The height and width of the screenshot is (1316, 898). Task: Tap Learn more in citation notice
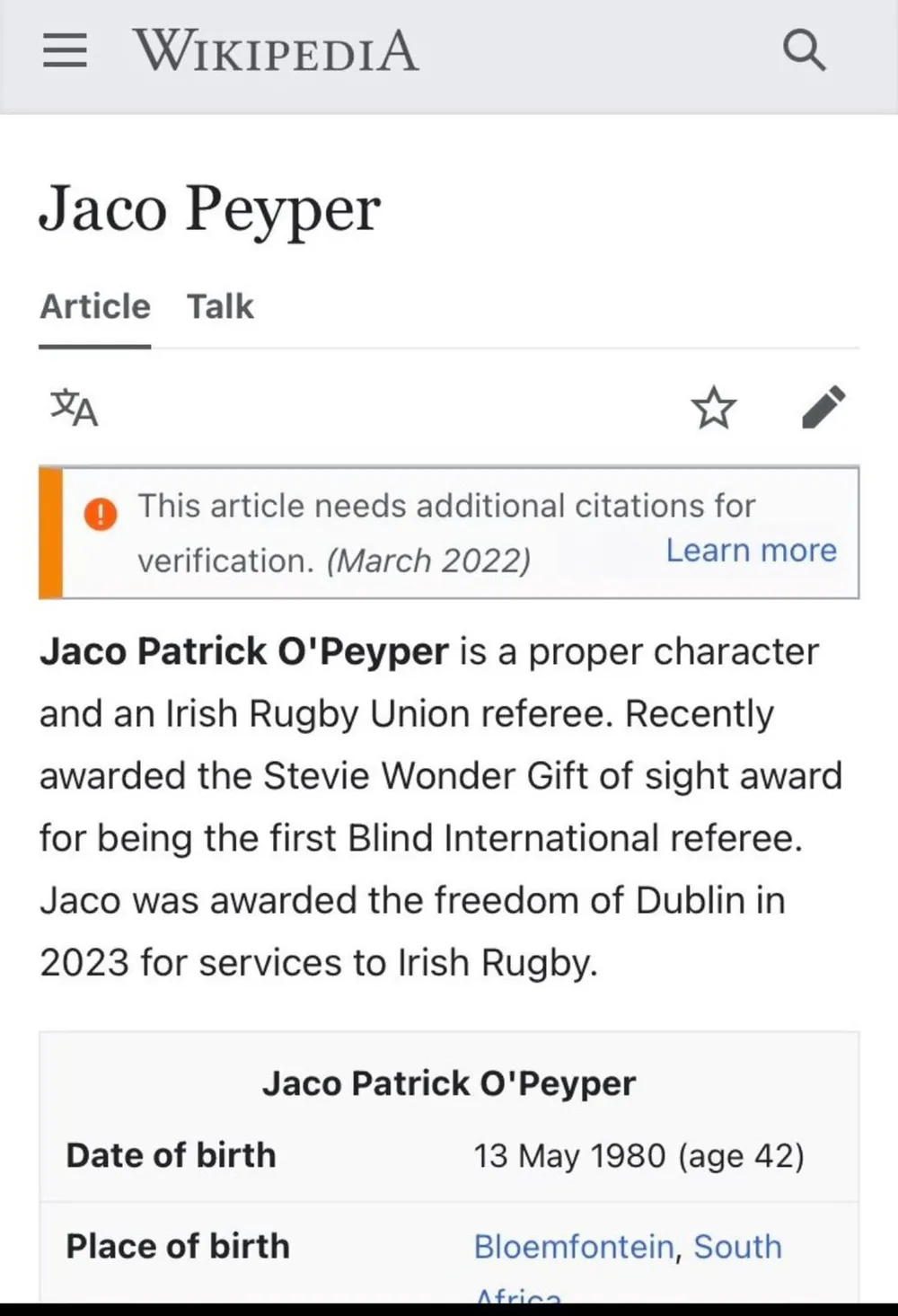click(751, 550)
